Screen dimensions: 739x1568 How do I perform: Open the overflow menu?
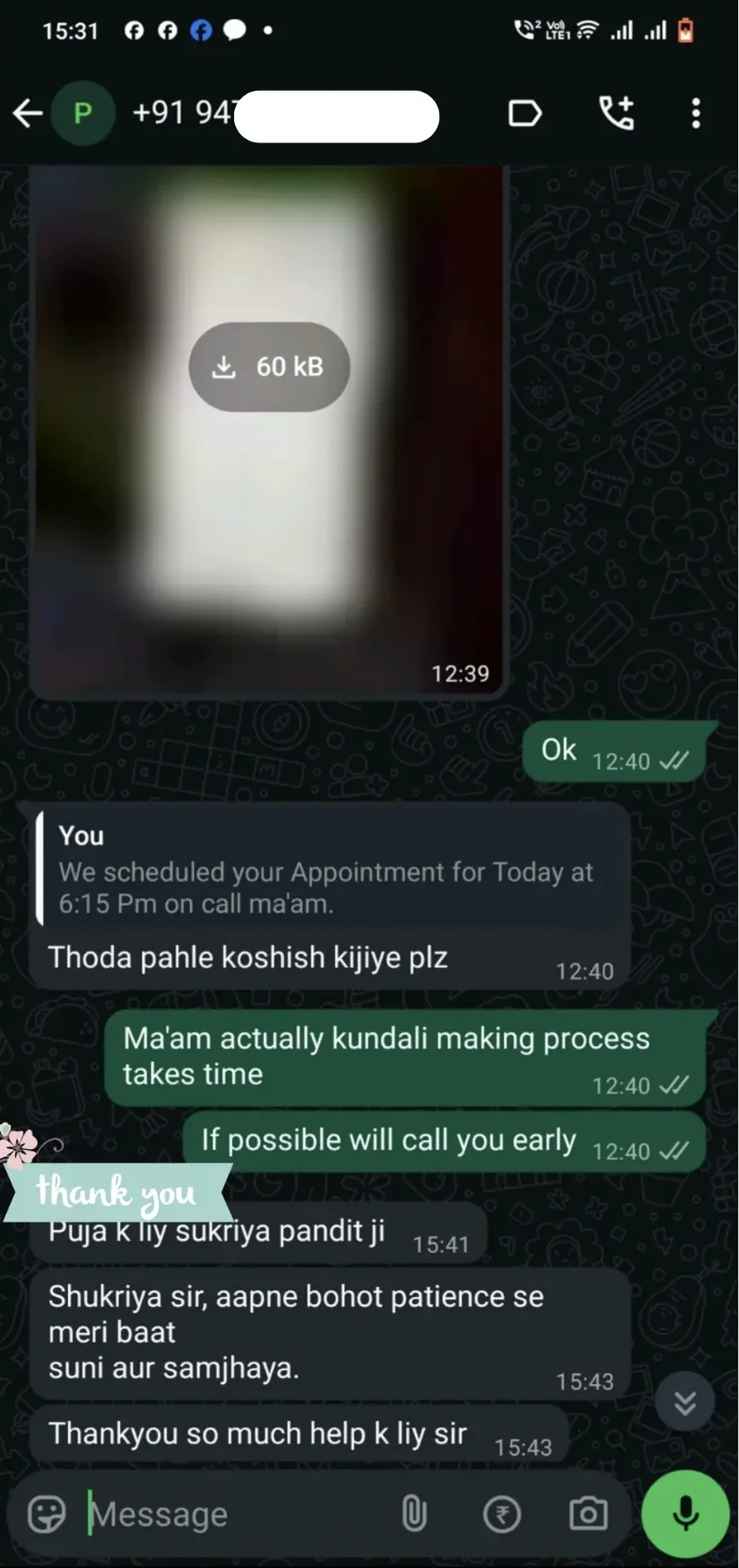(696, 113)
